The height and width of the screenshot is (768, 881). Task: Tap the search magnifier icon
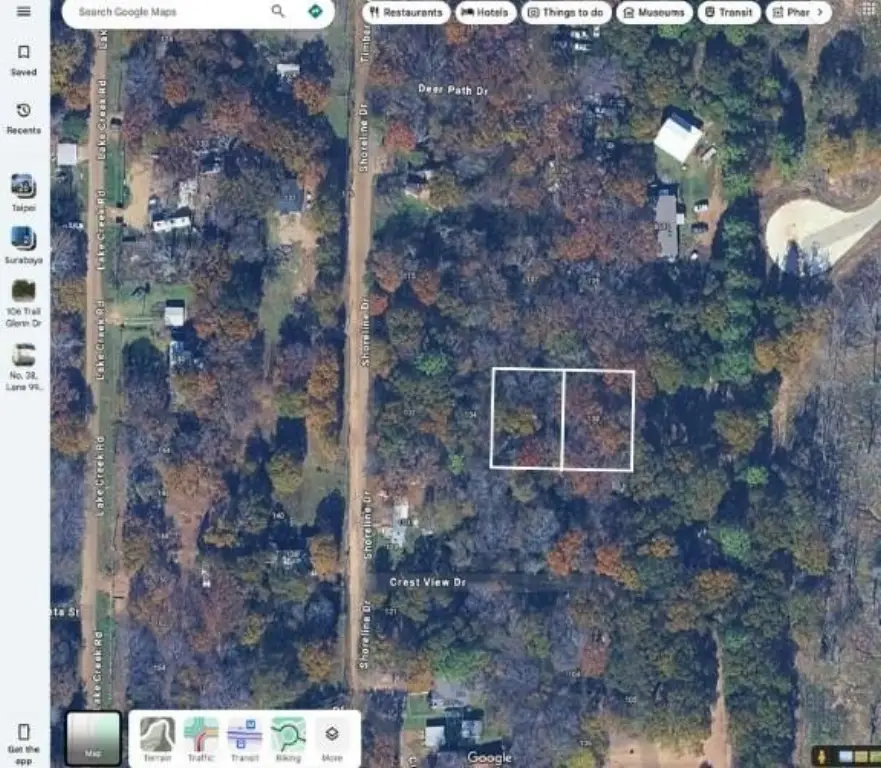tap(278, 11)
